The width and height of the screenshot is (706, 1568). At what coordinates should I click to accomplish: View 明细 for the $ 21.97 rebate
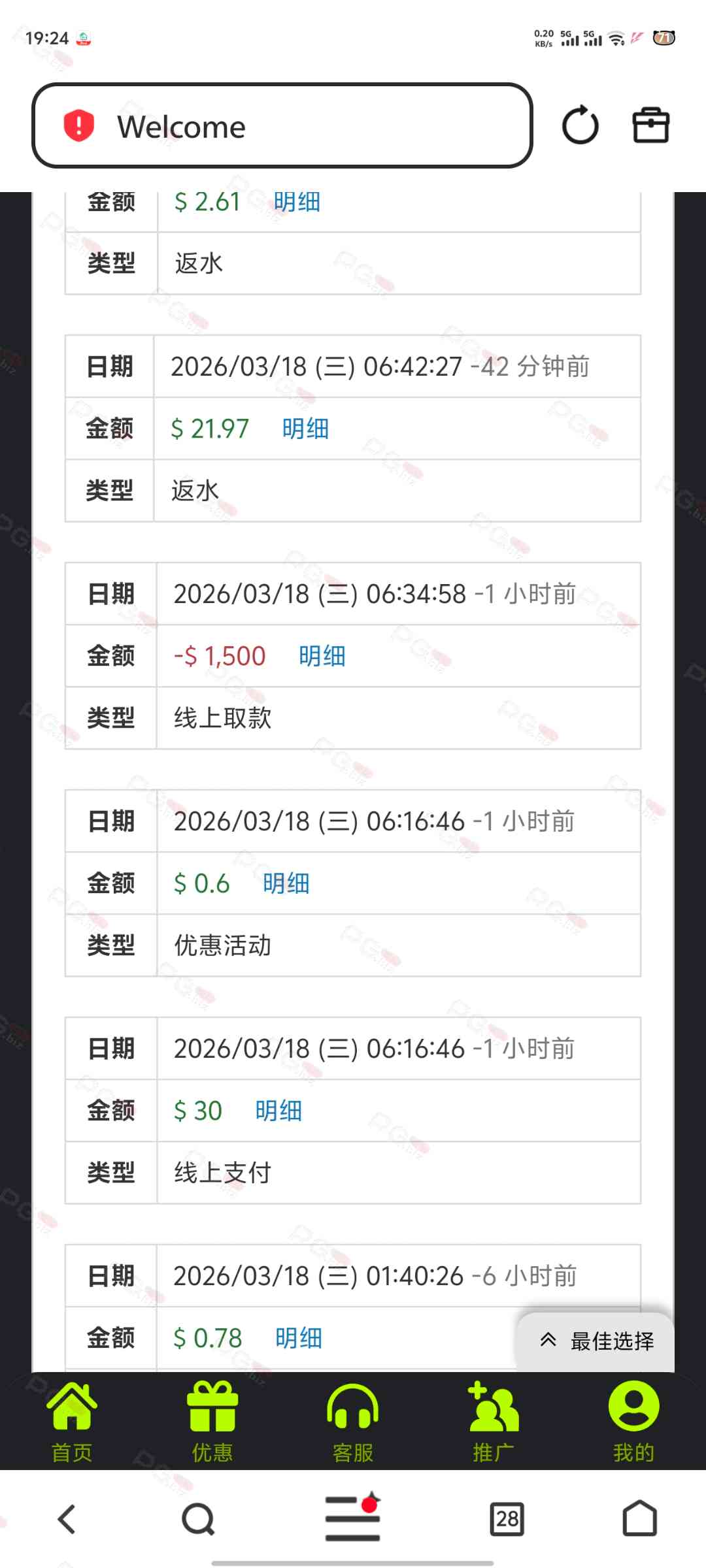coord(305,429)
